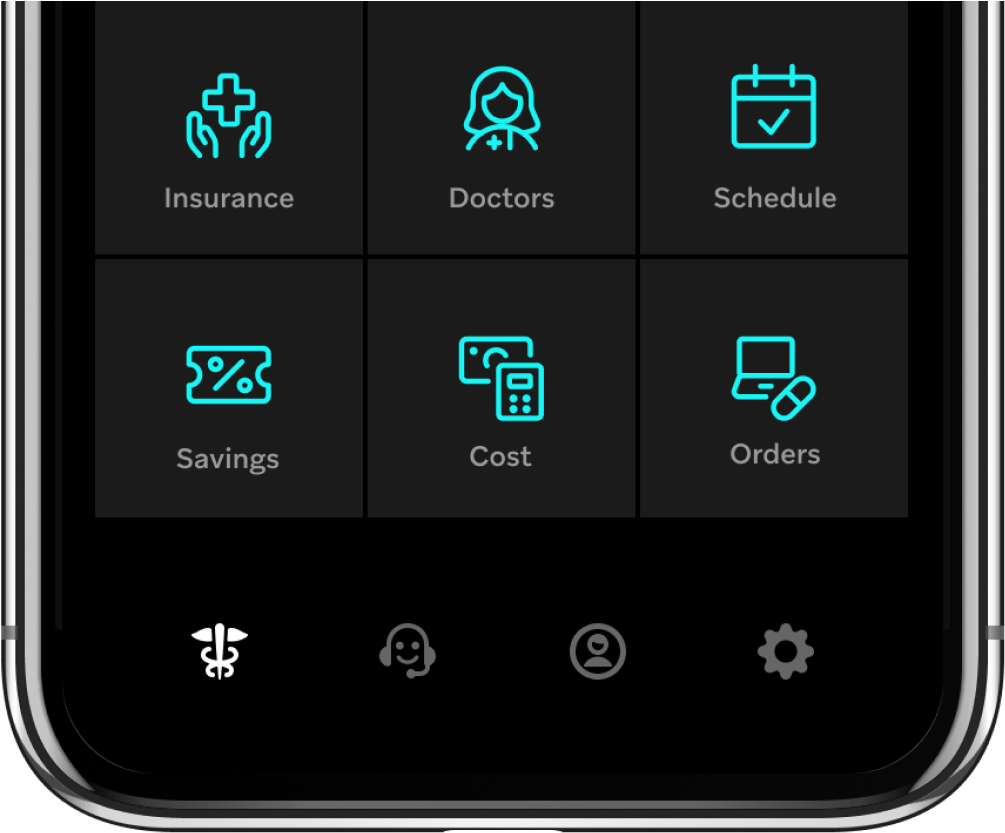Open the support agent headset tab

coord(408,651)
